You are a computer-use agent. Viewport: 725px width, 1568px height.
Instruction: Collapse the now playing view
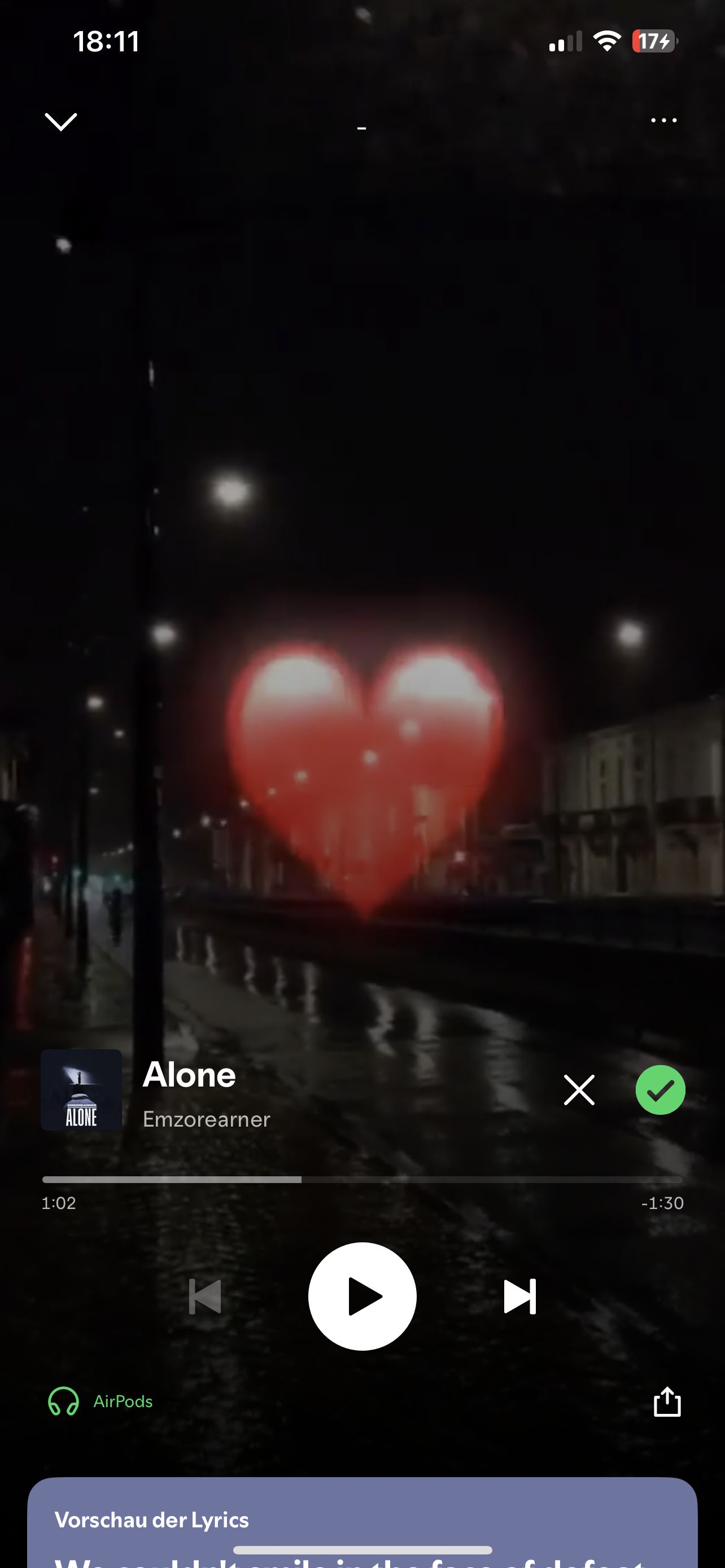(x=61, y=122)
